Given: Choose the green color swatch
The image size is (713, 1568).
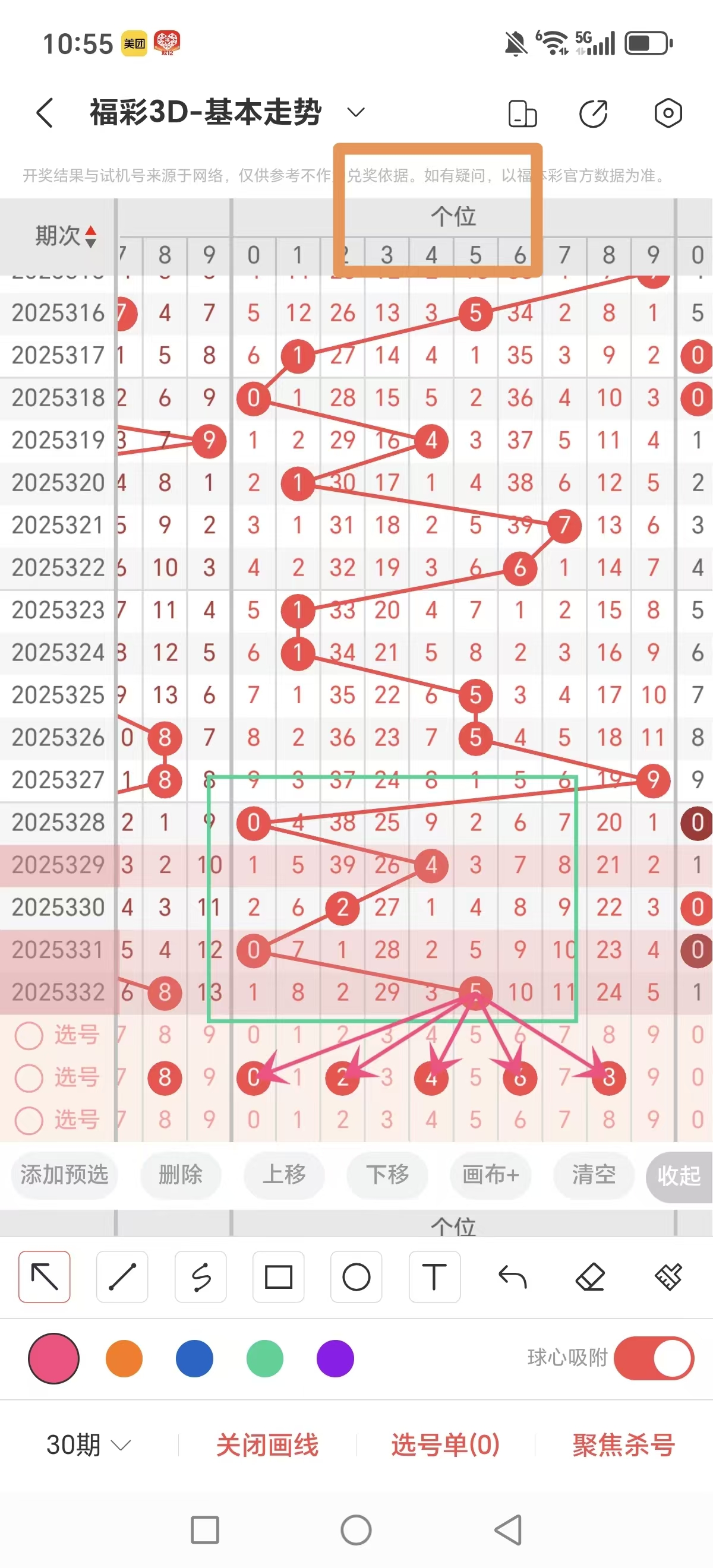Looking at the screenshot, I should pyautogui.click(x=265, y=1358).
